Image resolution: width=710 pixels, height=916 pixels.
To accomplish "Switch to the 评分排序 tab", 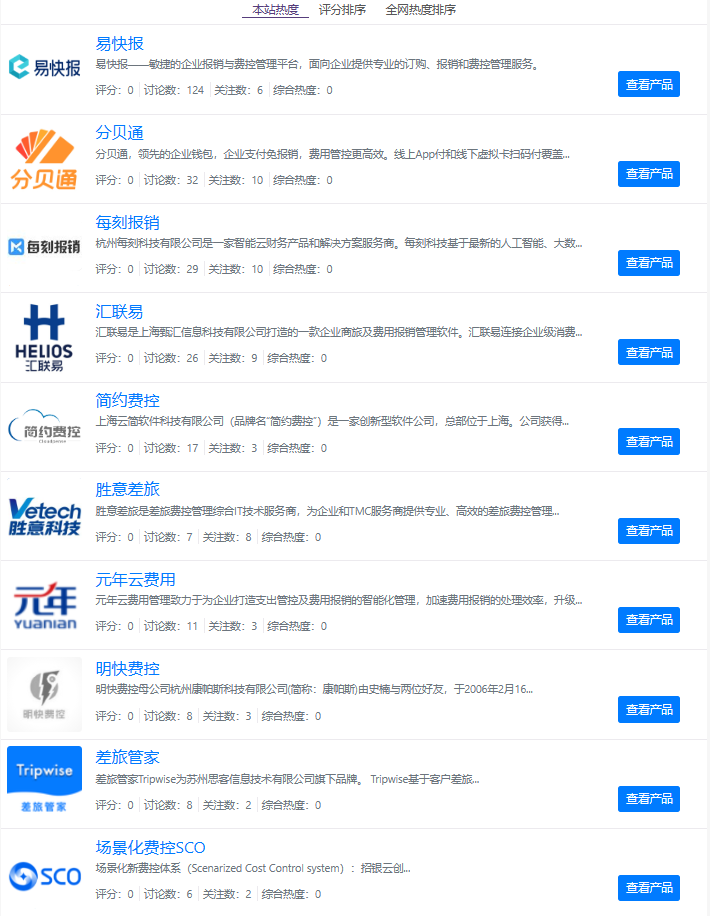I will click(343, 10).
